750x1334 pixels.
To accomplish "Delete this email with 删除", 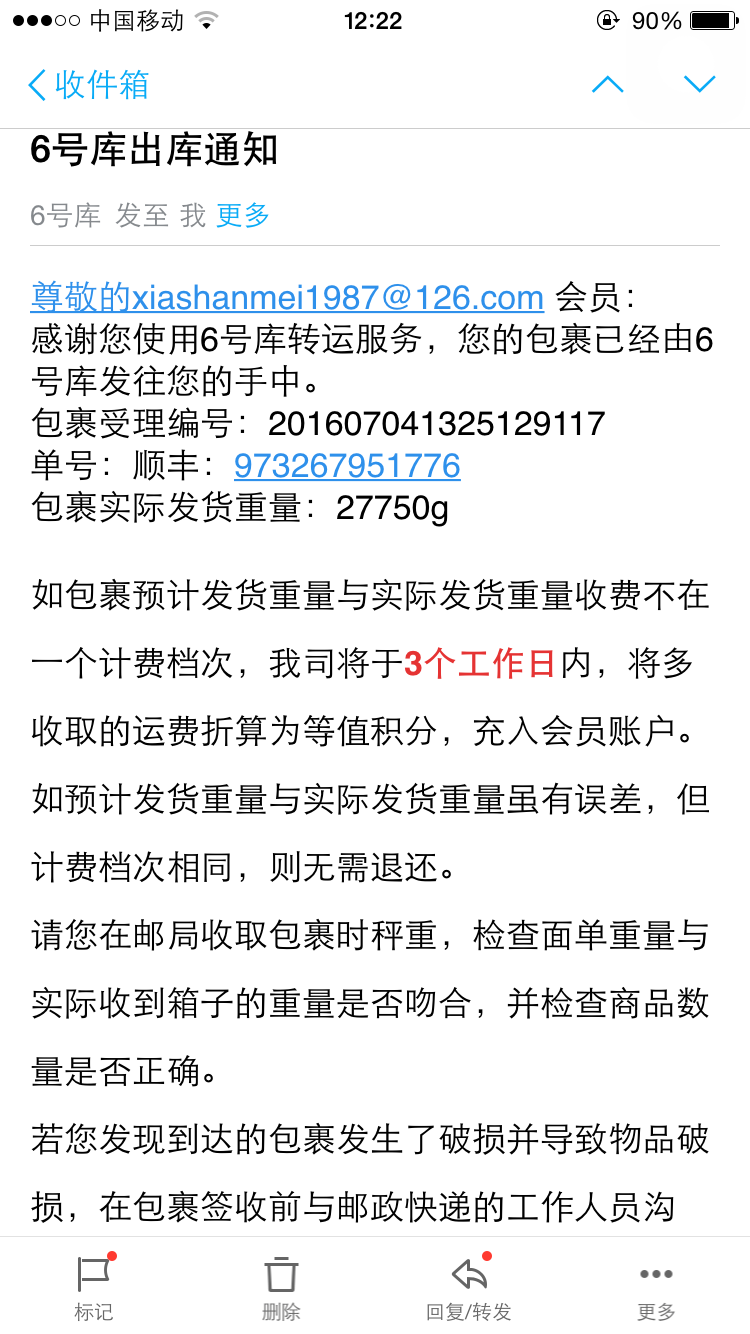I will [x=281, y=1286].
